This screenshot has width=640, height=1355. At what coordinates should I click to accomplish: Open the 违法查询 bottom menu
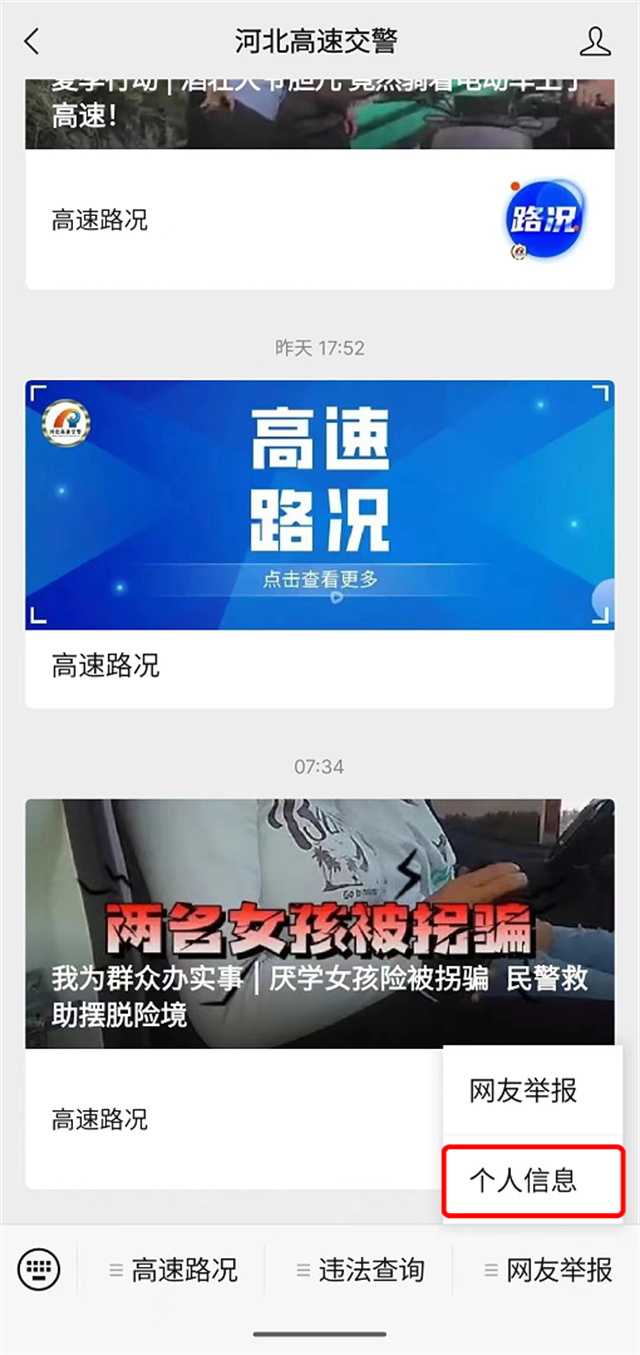361,1270
